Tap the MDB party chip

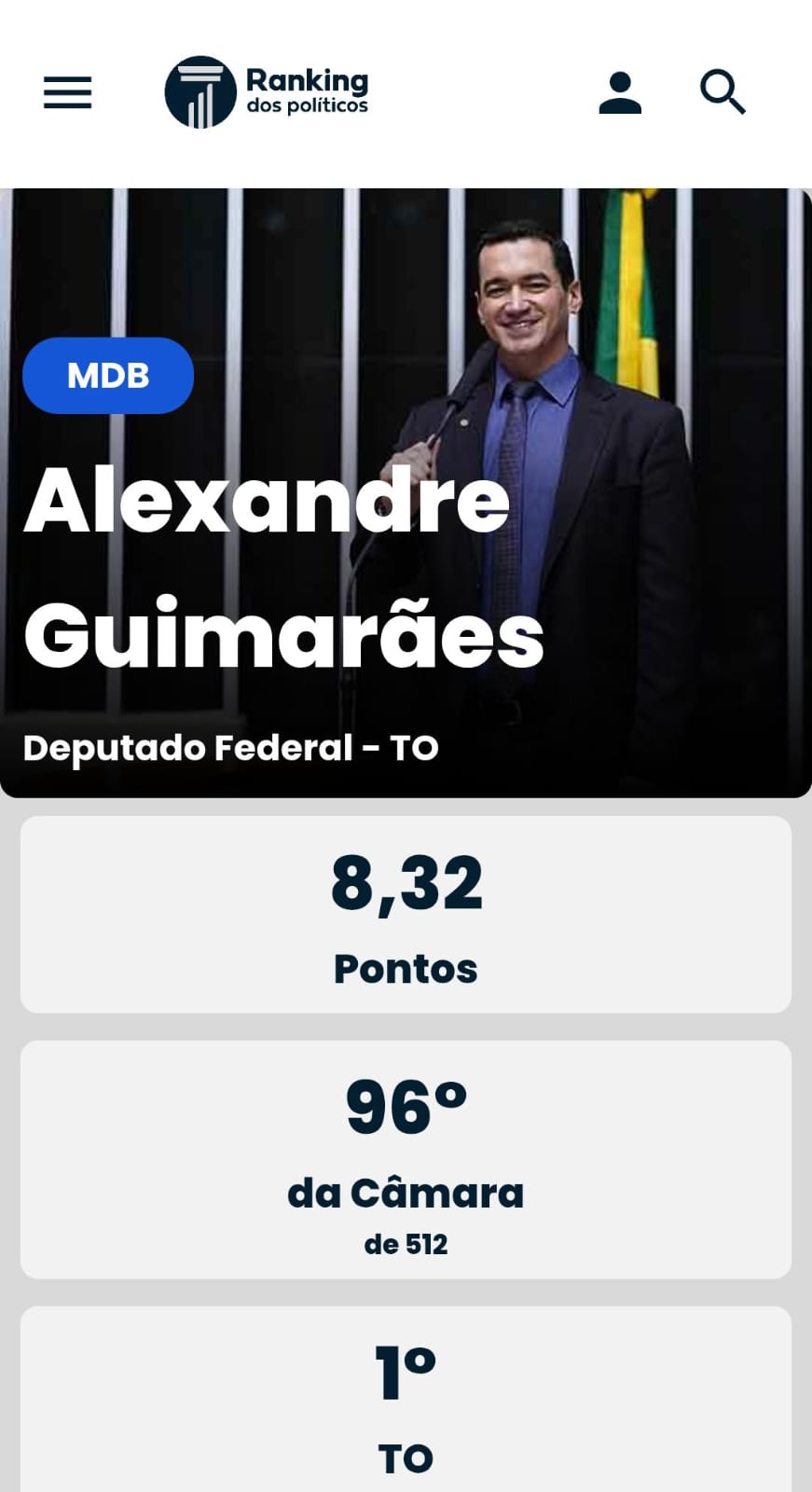108,376
